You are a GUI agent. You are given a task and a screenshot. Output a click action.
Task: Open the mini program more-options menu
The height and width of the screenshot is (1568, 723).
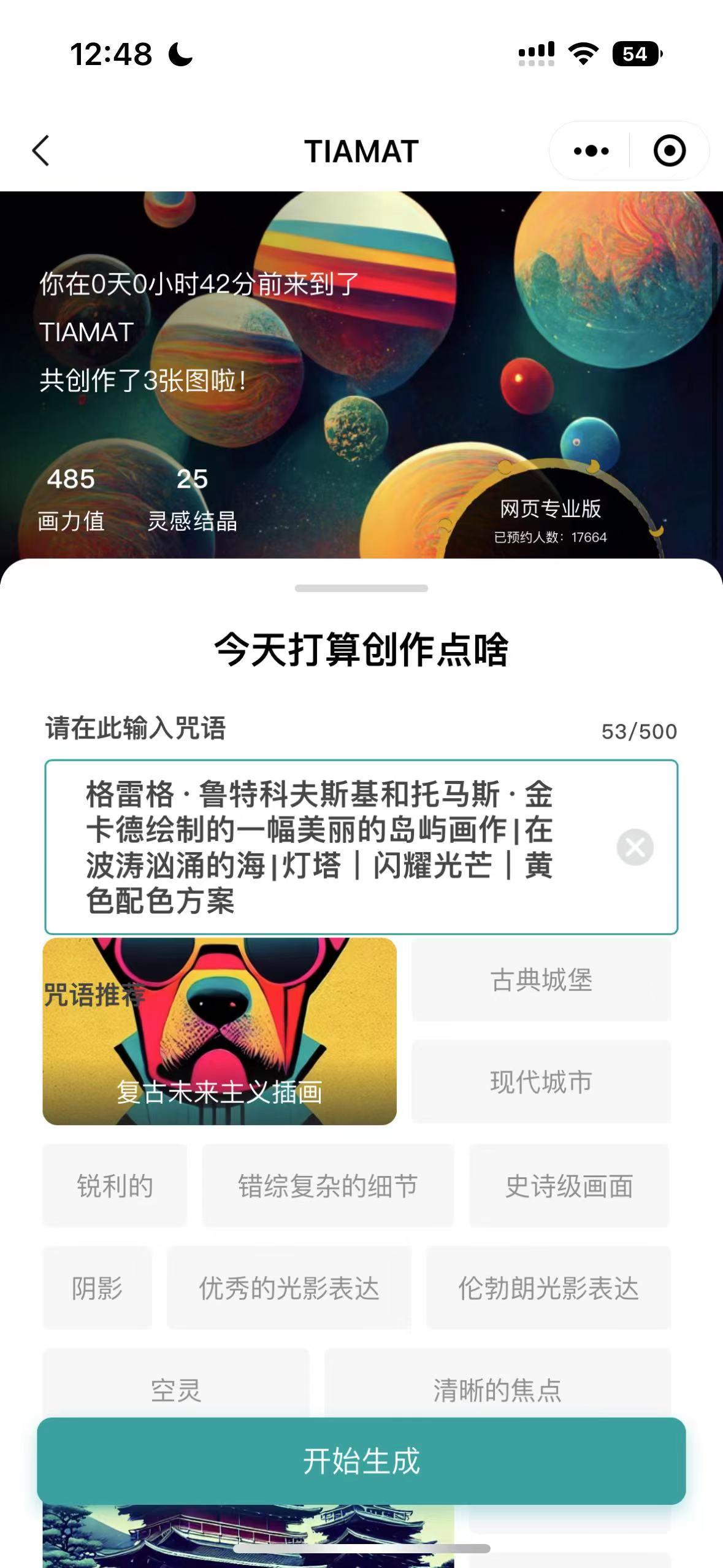[591, 151]
